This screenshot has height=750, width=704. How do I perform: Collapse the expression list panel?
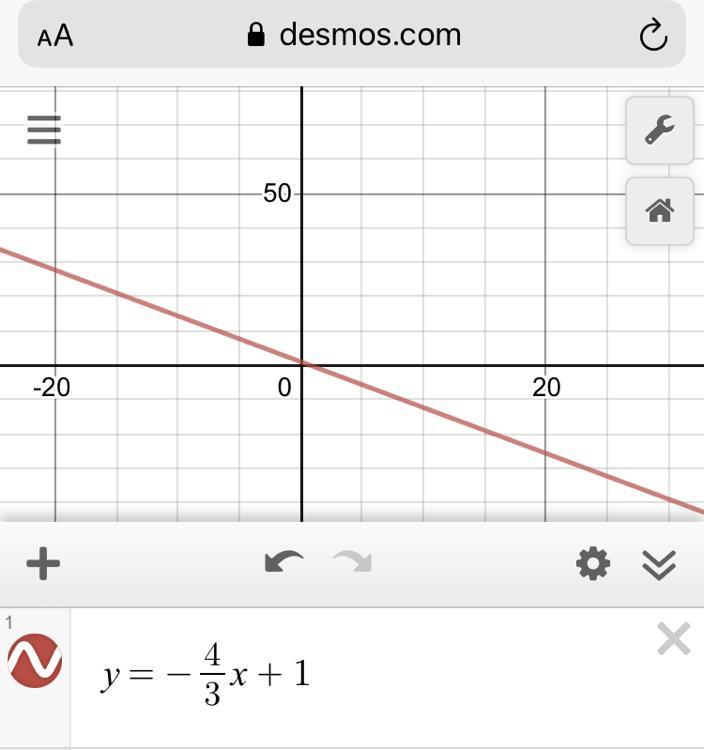[x=659, y=565]
